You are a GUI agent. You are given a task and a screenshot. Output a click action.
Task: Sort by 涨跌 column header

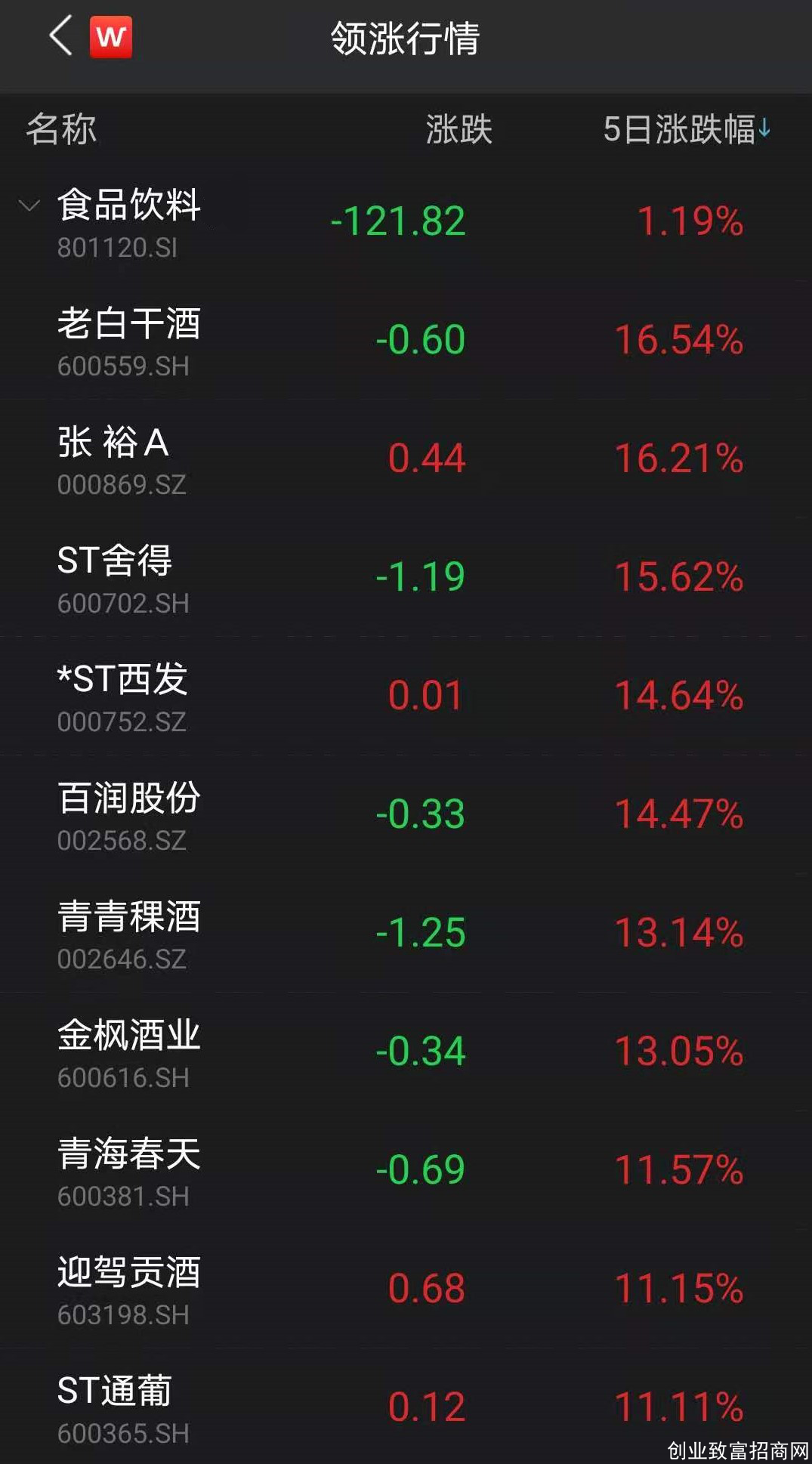pyautogui.click(x=458, y=129)
